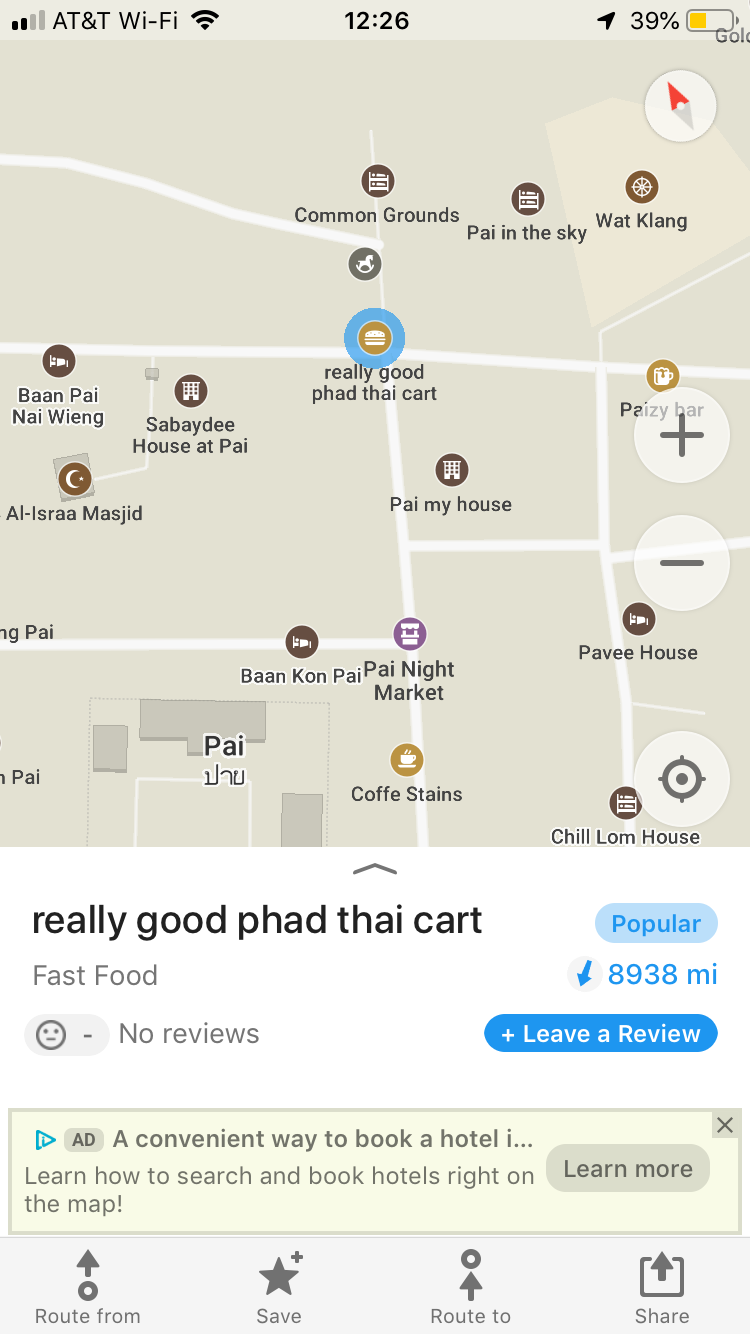Select the Coffe Stains cafe marker
The image size is (750, 1334).
pos(406,760)
